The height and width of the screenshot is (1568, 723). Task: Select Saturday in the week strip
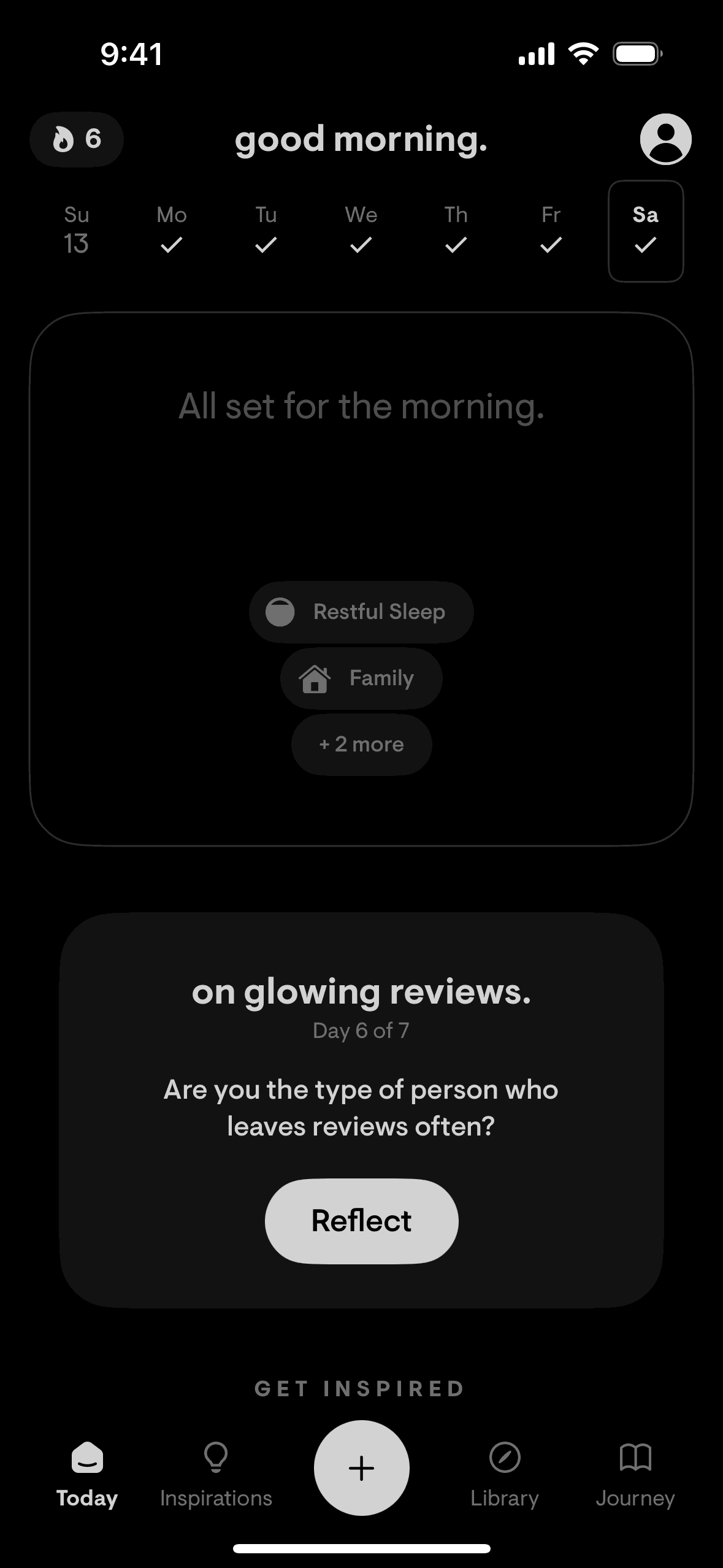click(x=646, y=231)
